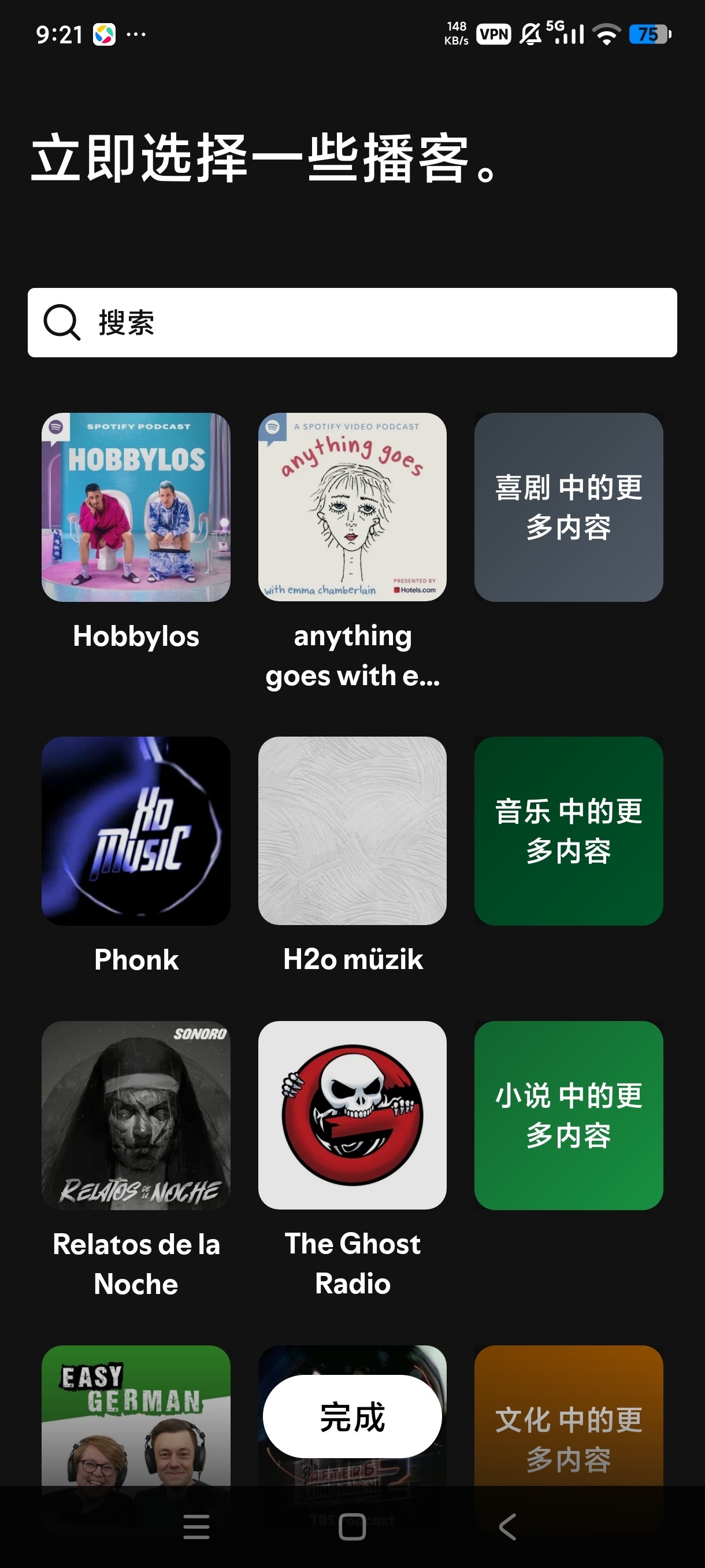Tap the 完成 button
Image resolution: width=705 pixels, height=1568 pixels.
pyautogui.click(x=352, y=1417)
